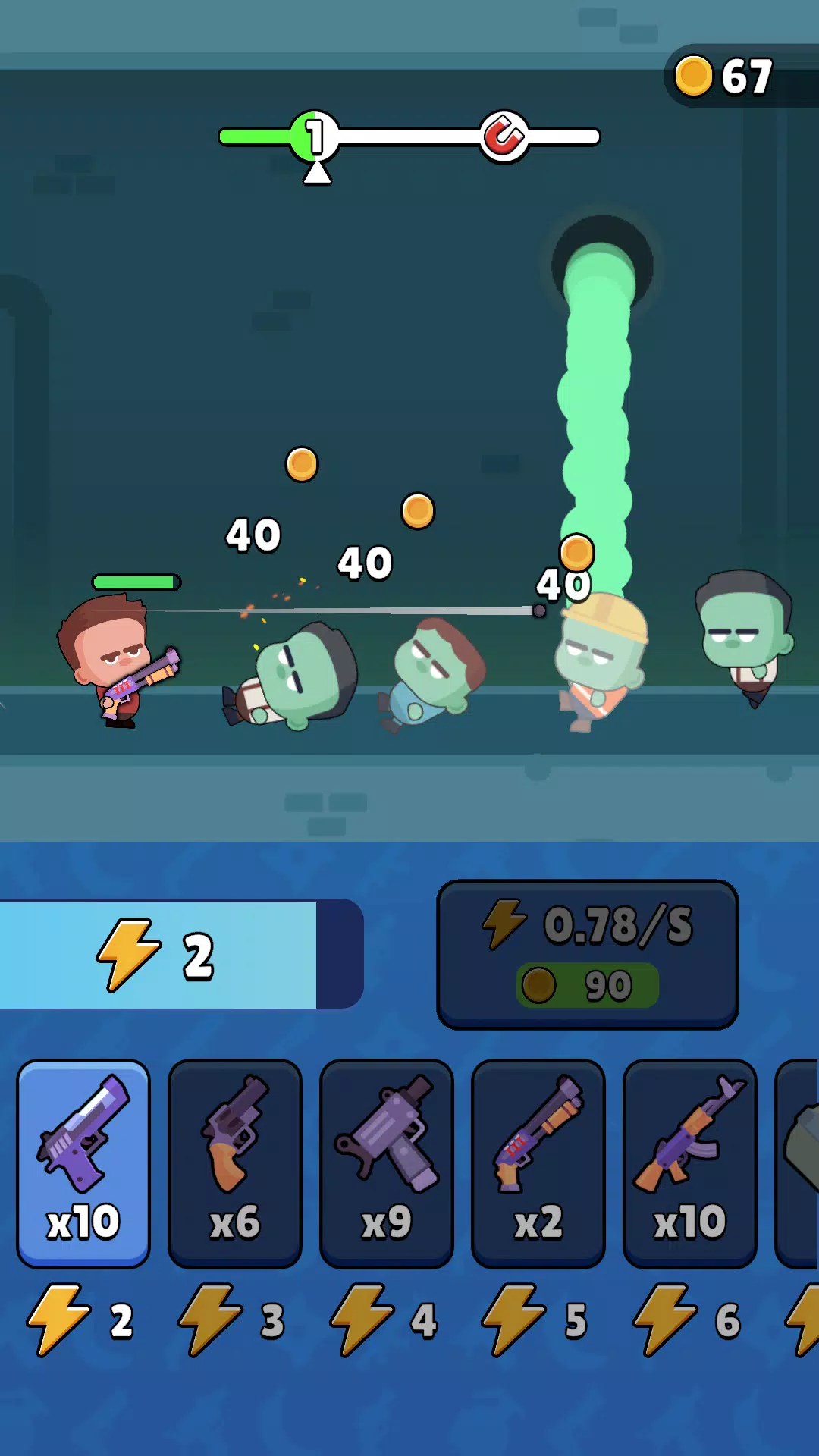Select the revolver x6 weapon card
The height and width of the screenshot is (1456, 819).
click(x=235, y=1163)
